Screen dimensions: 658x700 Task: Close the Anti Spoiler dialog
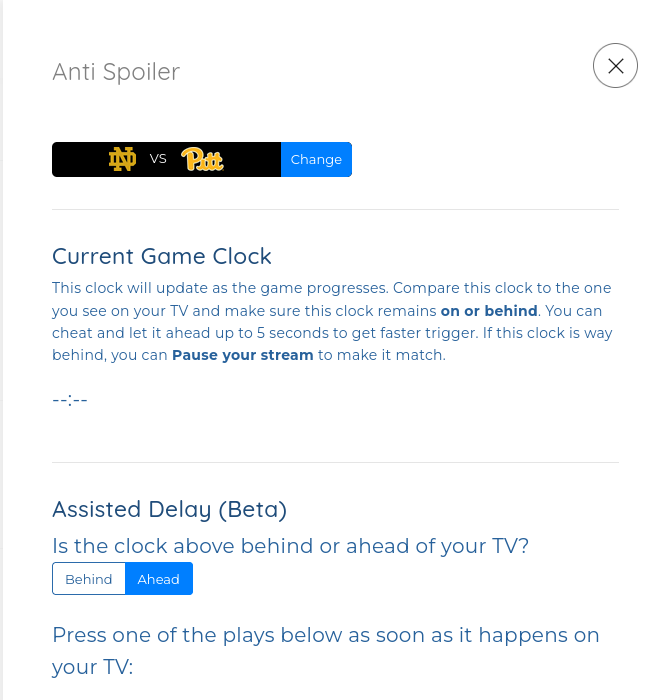click(615, 66)
